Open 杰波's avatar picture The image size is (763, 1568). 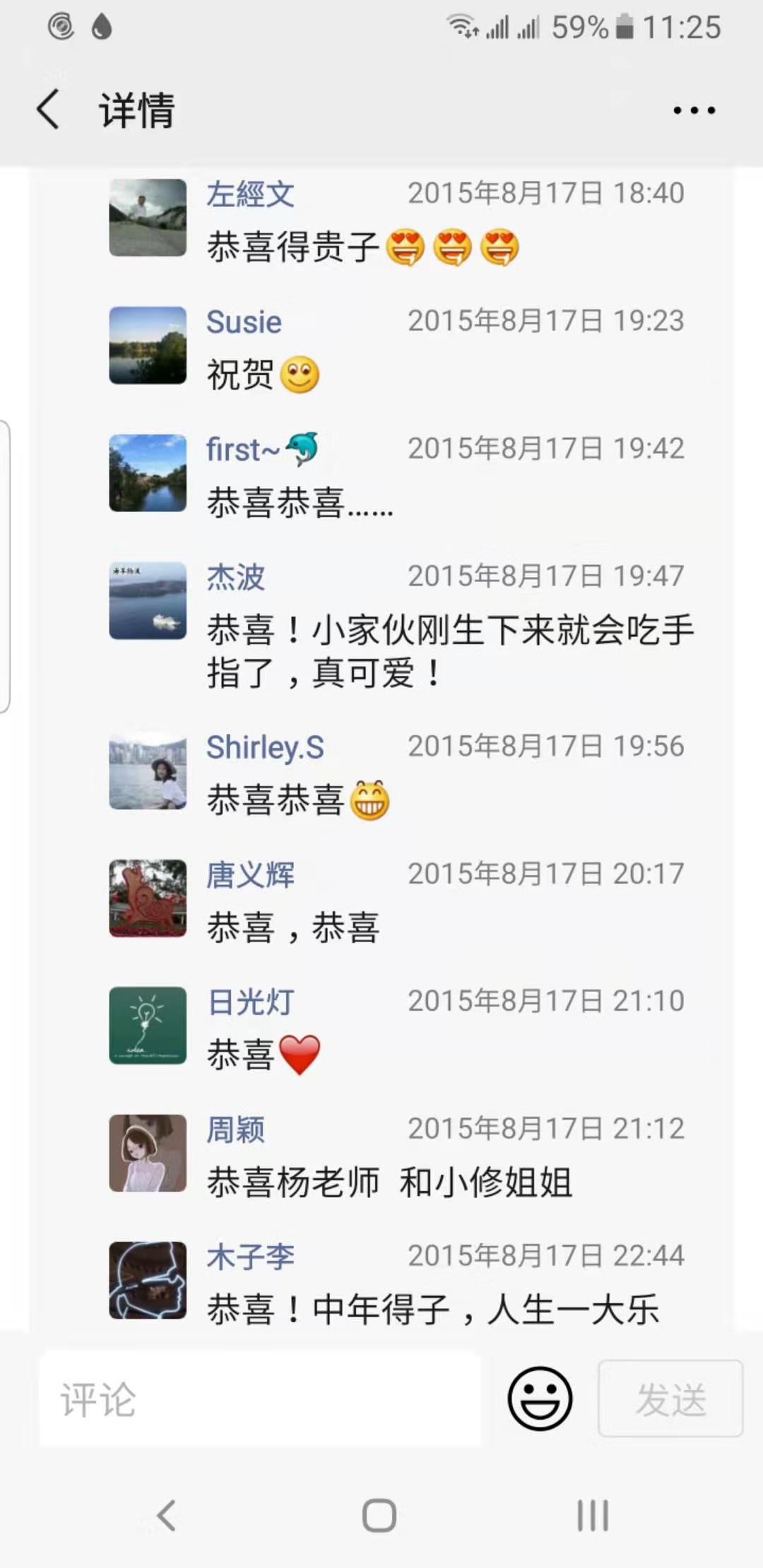pyautogui.click(x=148, y=600)
